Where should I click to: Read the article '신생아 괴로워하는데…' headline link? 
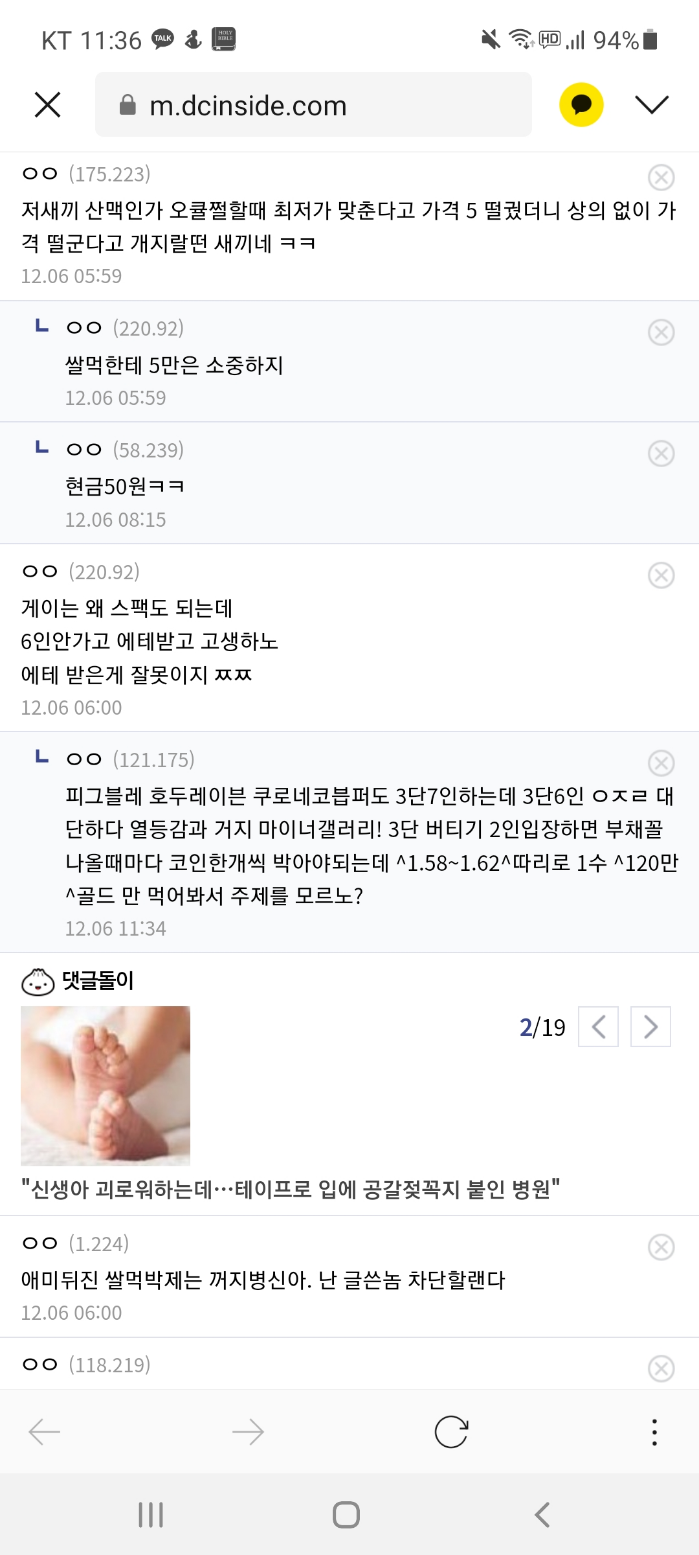tap(290, 1190)
